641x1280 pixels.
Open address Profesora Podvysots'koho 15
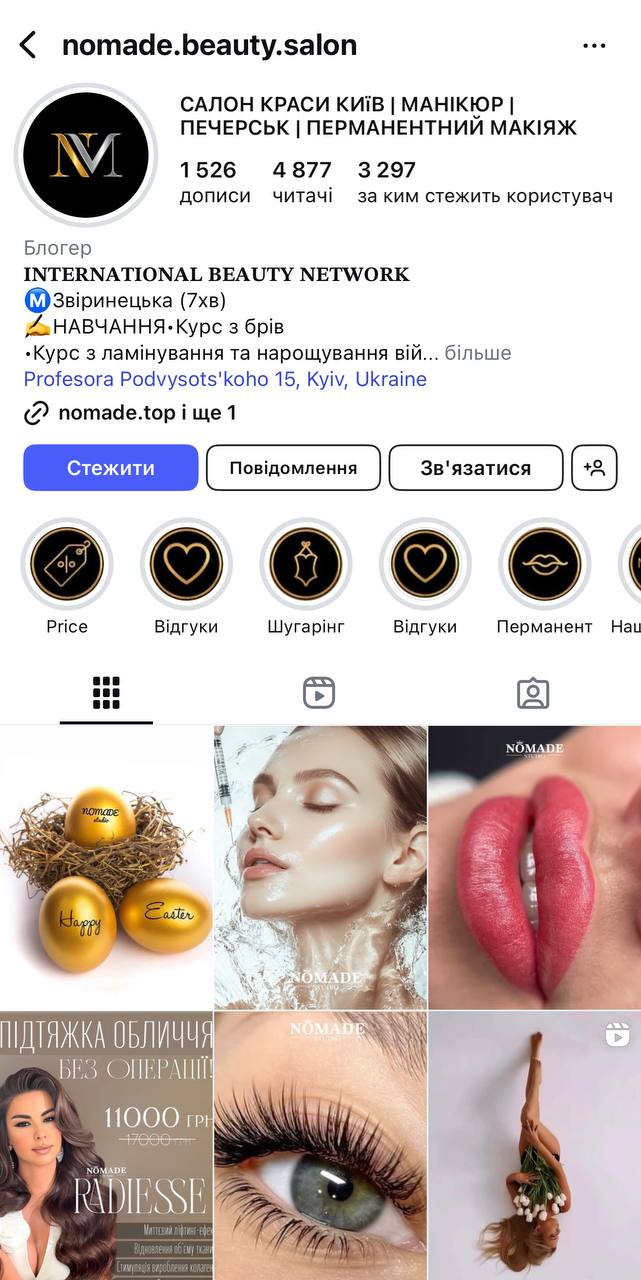pyautogui.click(x=225, y=379)
